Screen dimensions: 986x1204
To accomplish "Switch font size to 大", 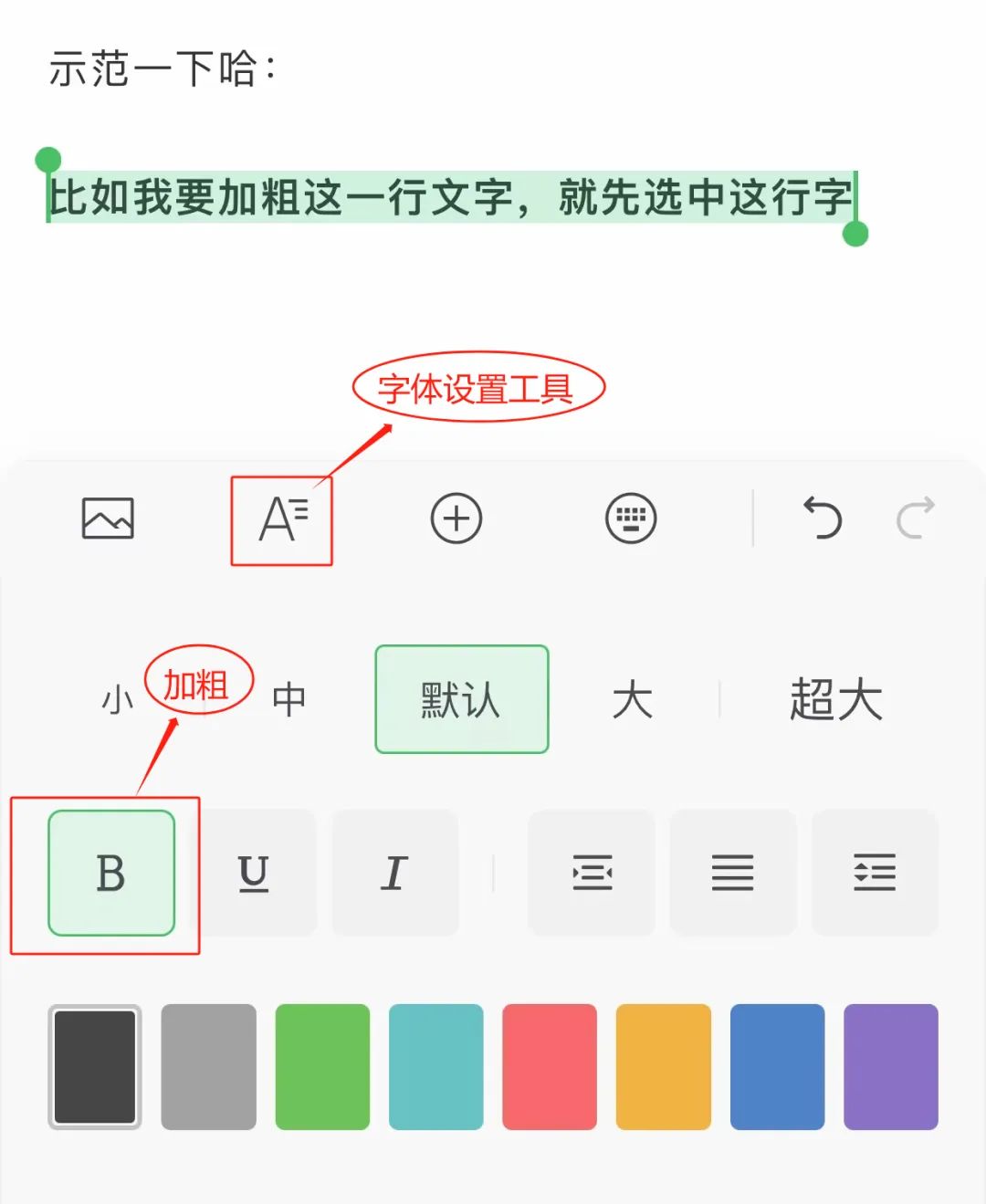I will pos(633,701).
